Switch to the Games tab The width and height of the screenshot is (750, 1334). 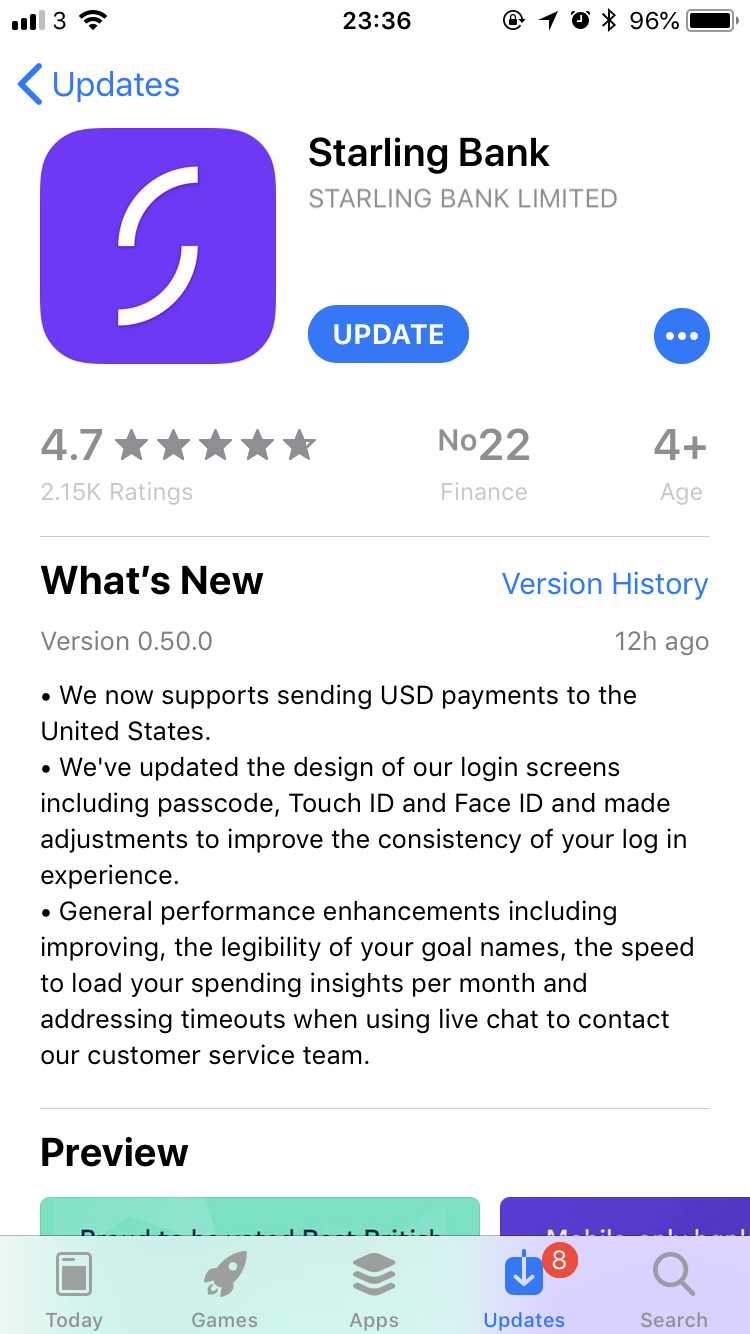tap(224, 1289)
